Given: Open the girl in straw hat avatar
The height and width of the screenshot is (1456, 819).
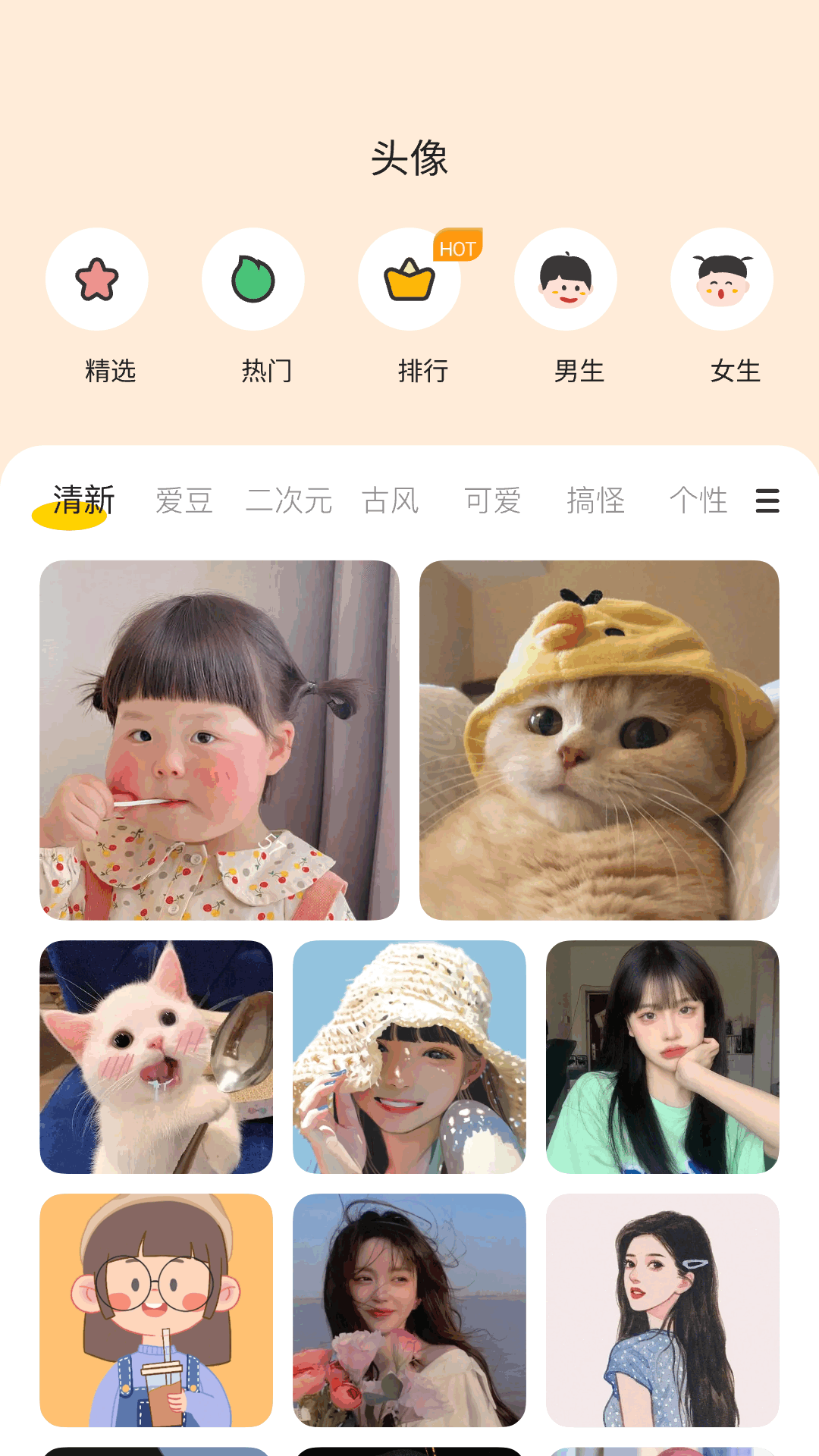Looking at the screenshot, I should click(x=409, y=1057).
